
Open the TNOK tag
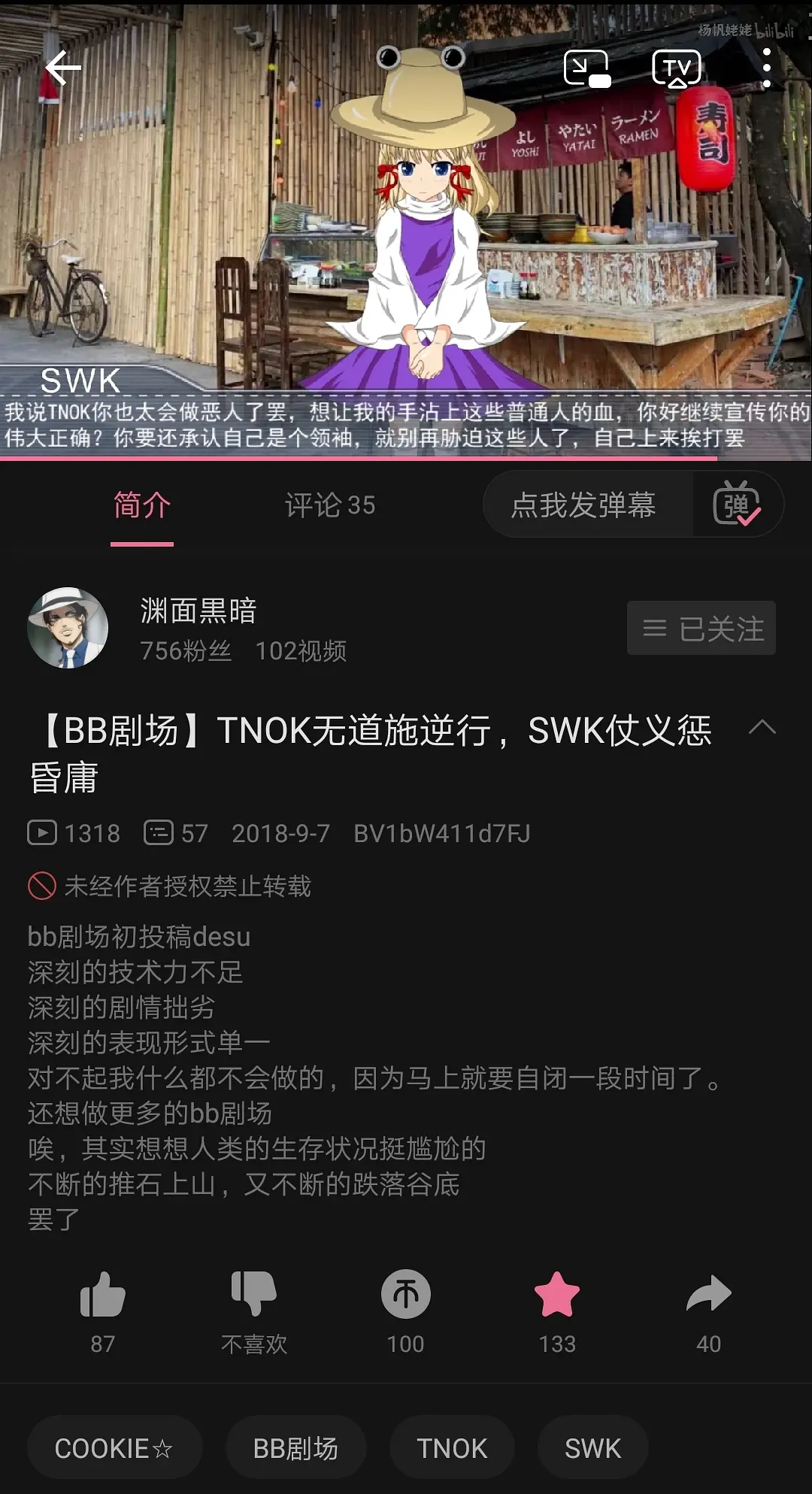[x=452, y=1448]
